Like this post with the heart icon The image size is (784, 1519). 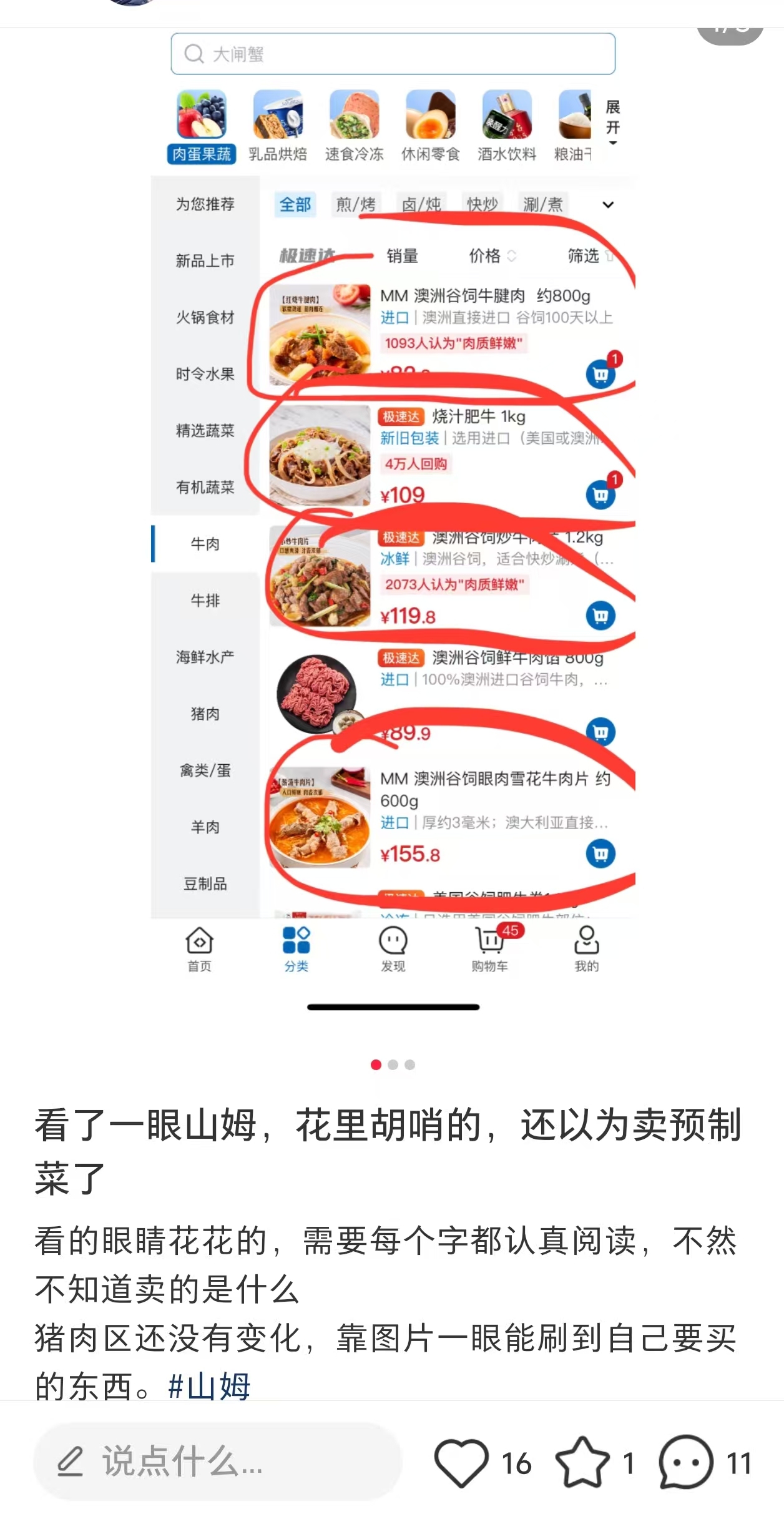461,1463
